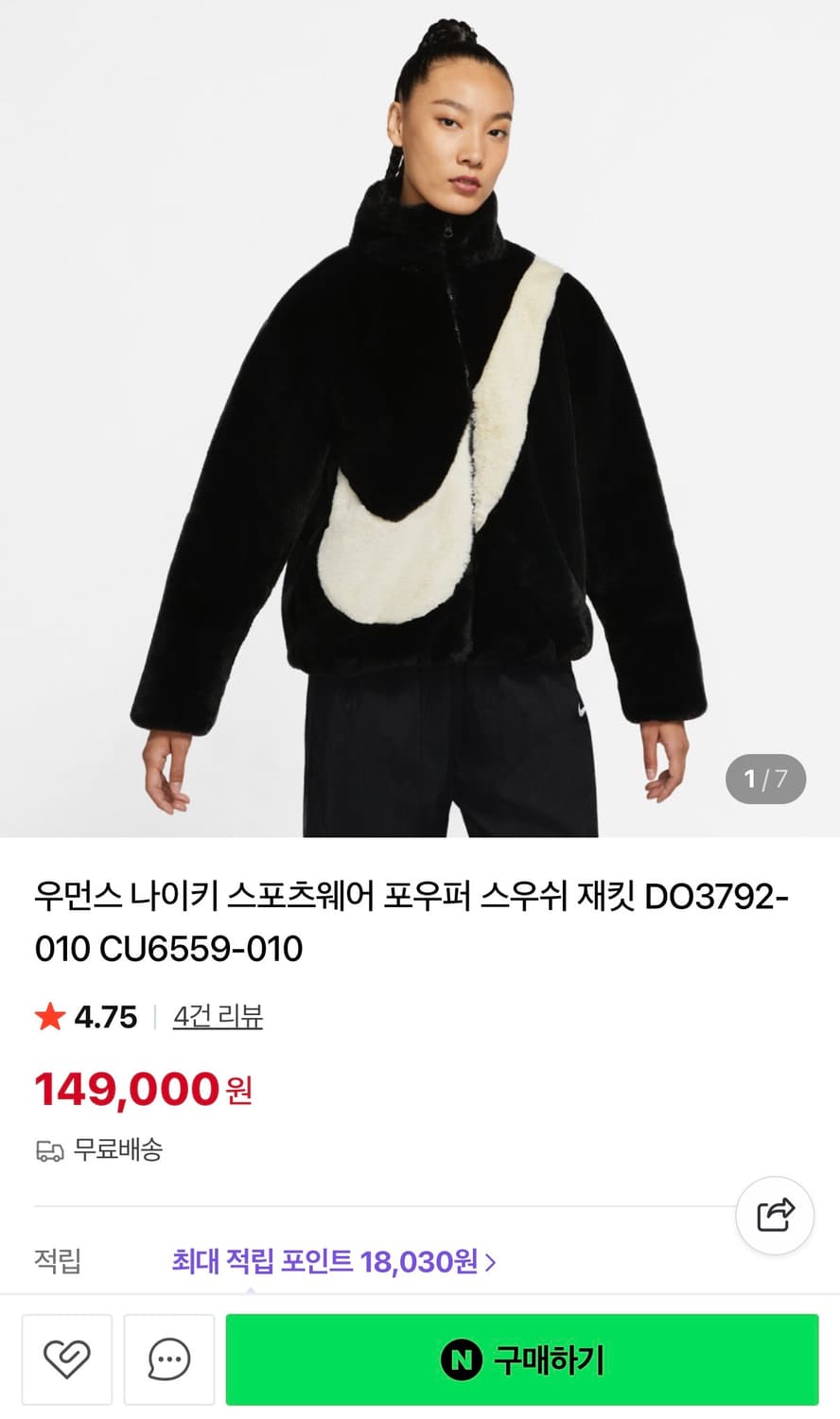
Task: Click the 무료배송 shipping text
Action: coord(118,1151)
